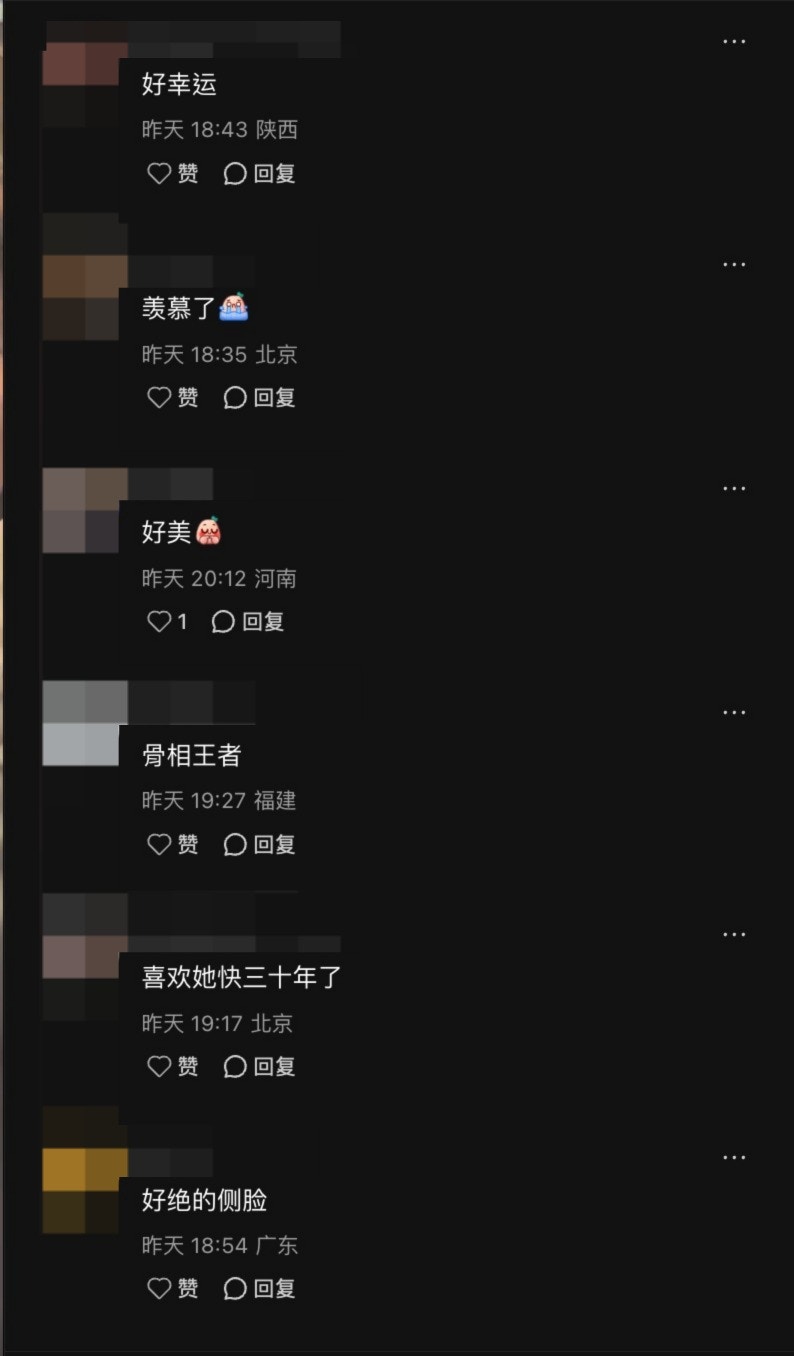Reply to the comment 羡慕了
Image resolution: width=794 pixels, height=1356 pixels.
(259, 398)
